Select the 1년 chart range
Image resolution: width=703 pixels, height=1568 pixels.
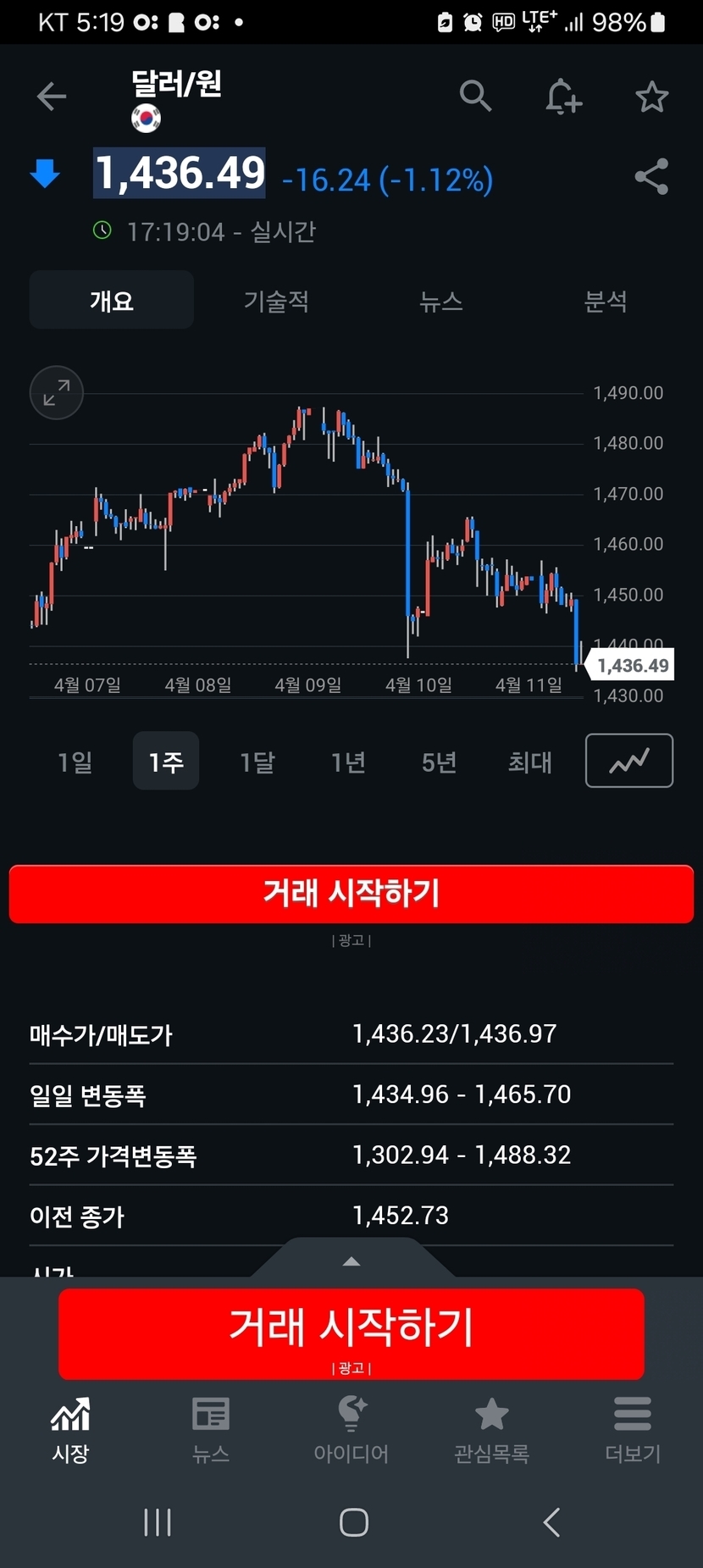348,762
